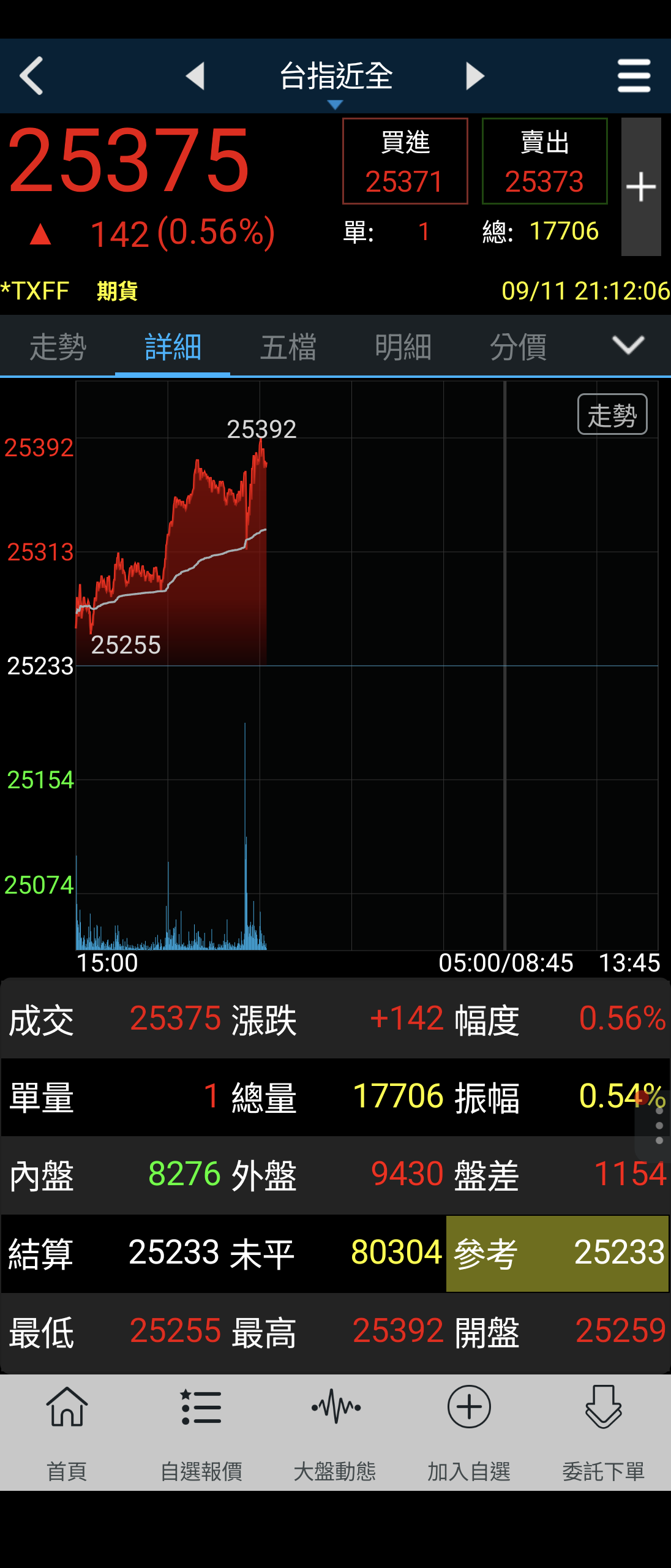Switch to the 五檔 tab
The height and width of the screenshot is (1568, 671).
(288, 346)
